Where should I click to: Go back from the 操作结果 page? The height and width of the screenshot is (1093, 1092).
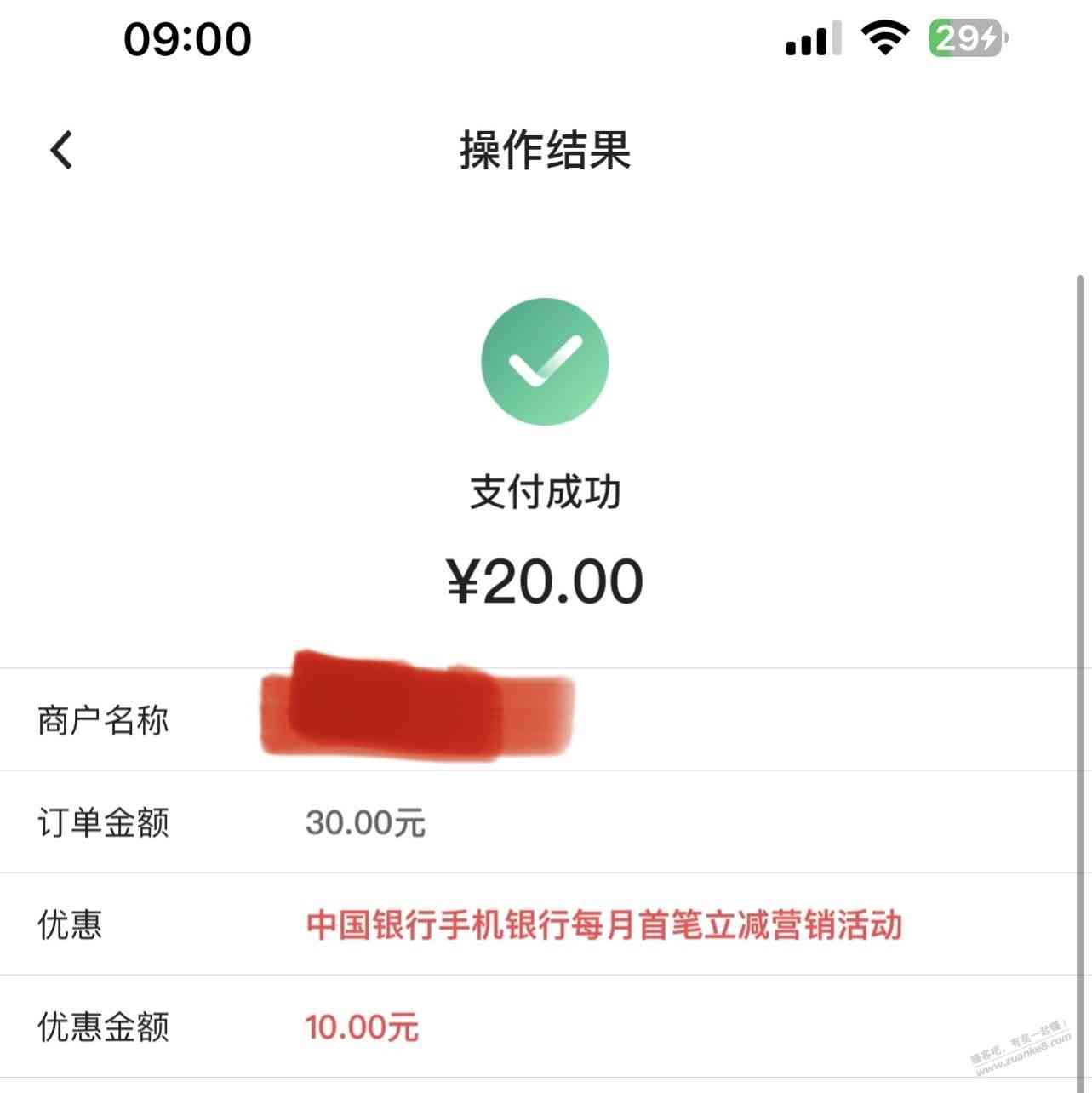61,151
